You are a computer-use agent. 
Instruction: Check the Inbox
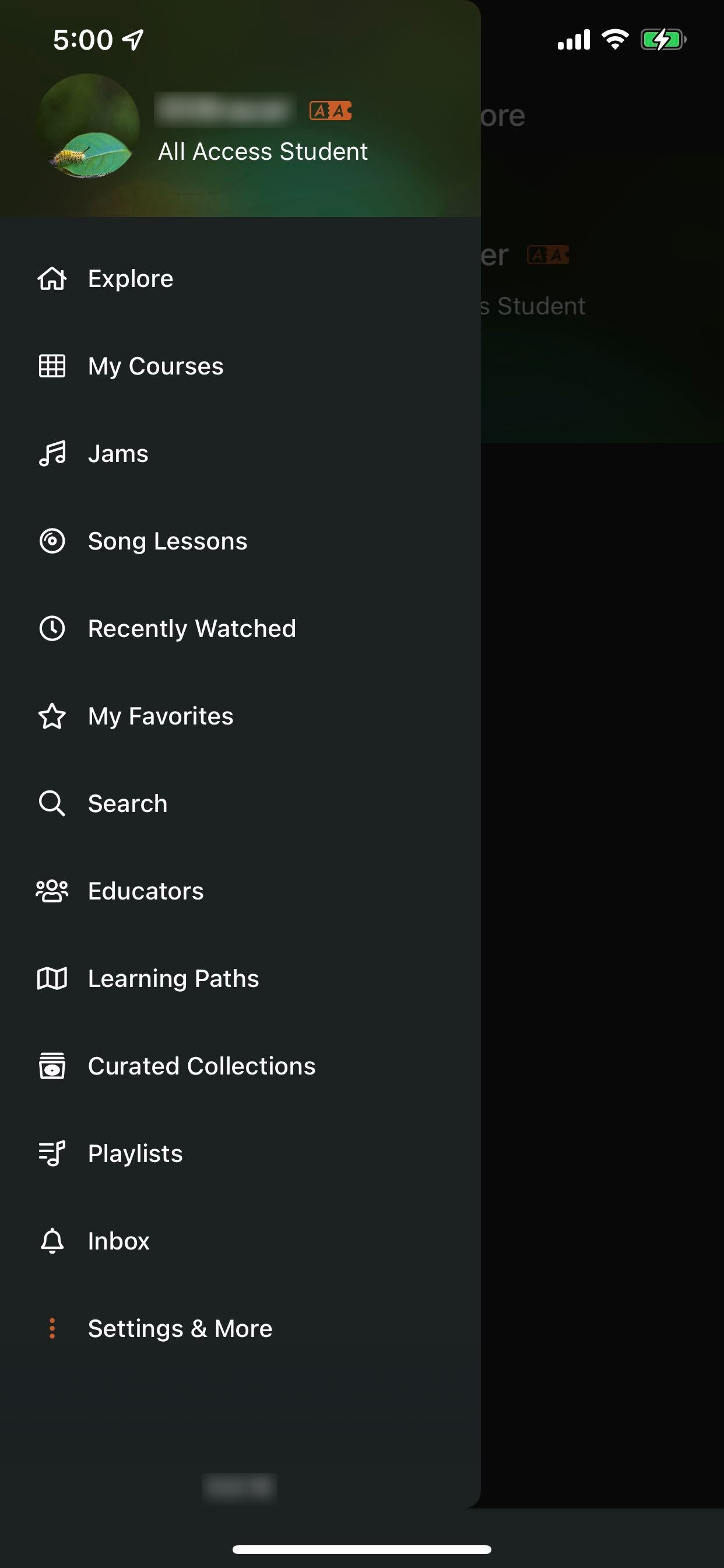240,1241
